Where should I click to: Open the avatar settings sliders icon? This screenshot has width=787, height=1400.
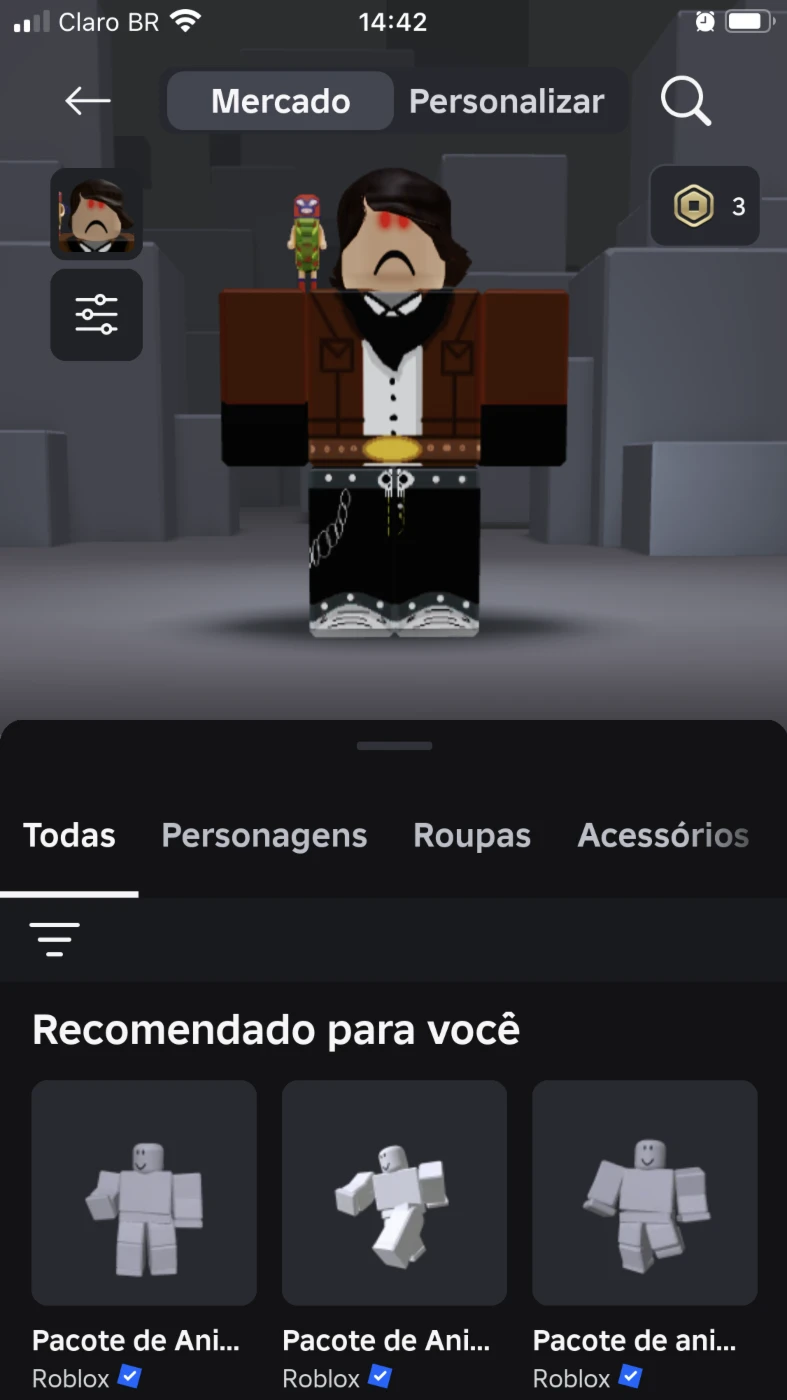pyautogui.click(x=96, y=315)
